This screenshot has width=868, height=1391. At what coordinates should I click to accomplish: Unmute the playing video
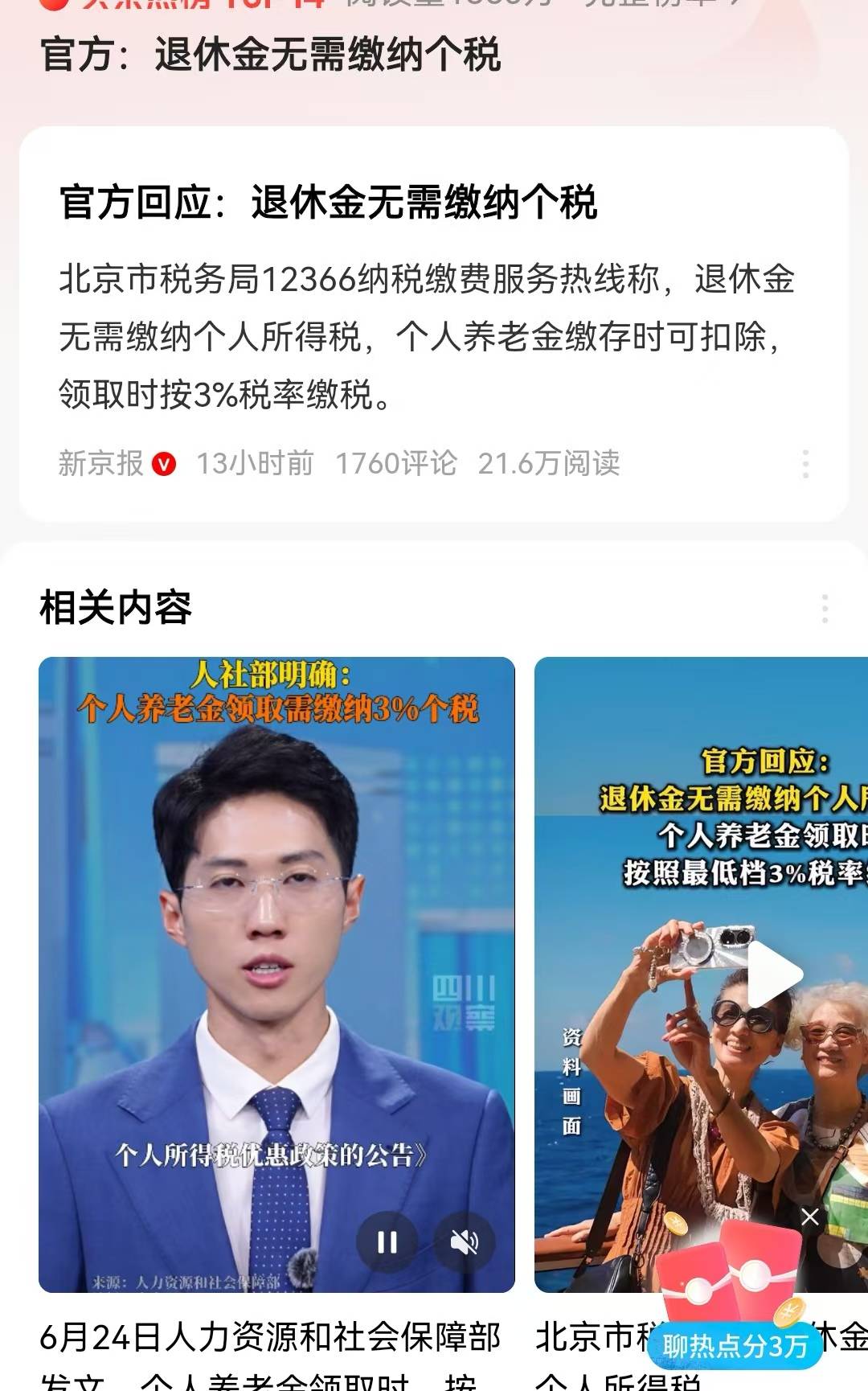(x=465, y=1242)
